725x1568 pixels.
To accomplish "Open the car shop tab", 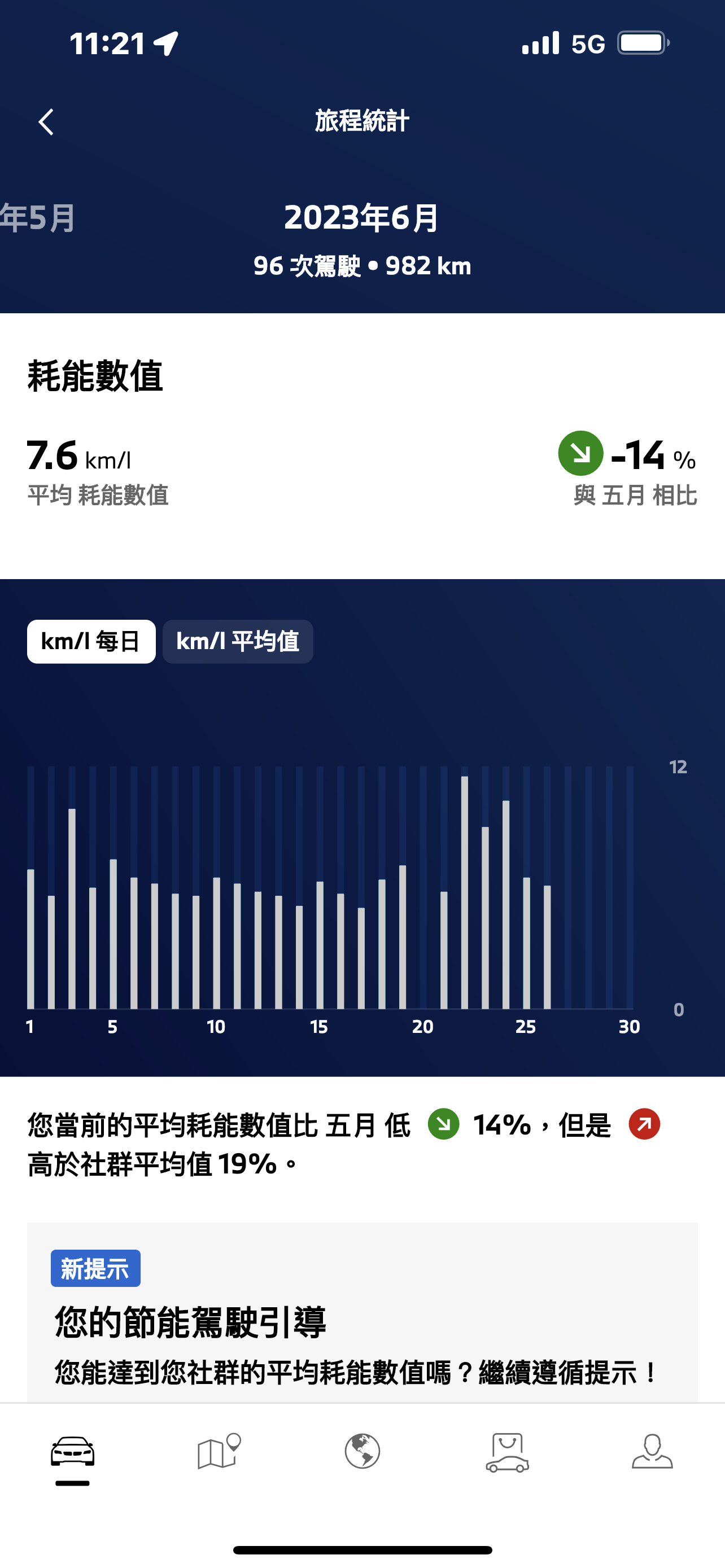I will pyautogui.click(x=507, y=1452).
